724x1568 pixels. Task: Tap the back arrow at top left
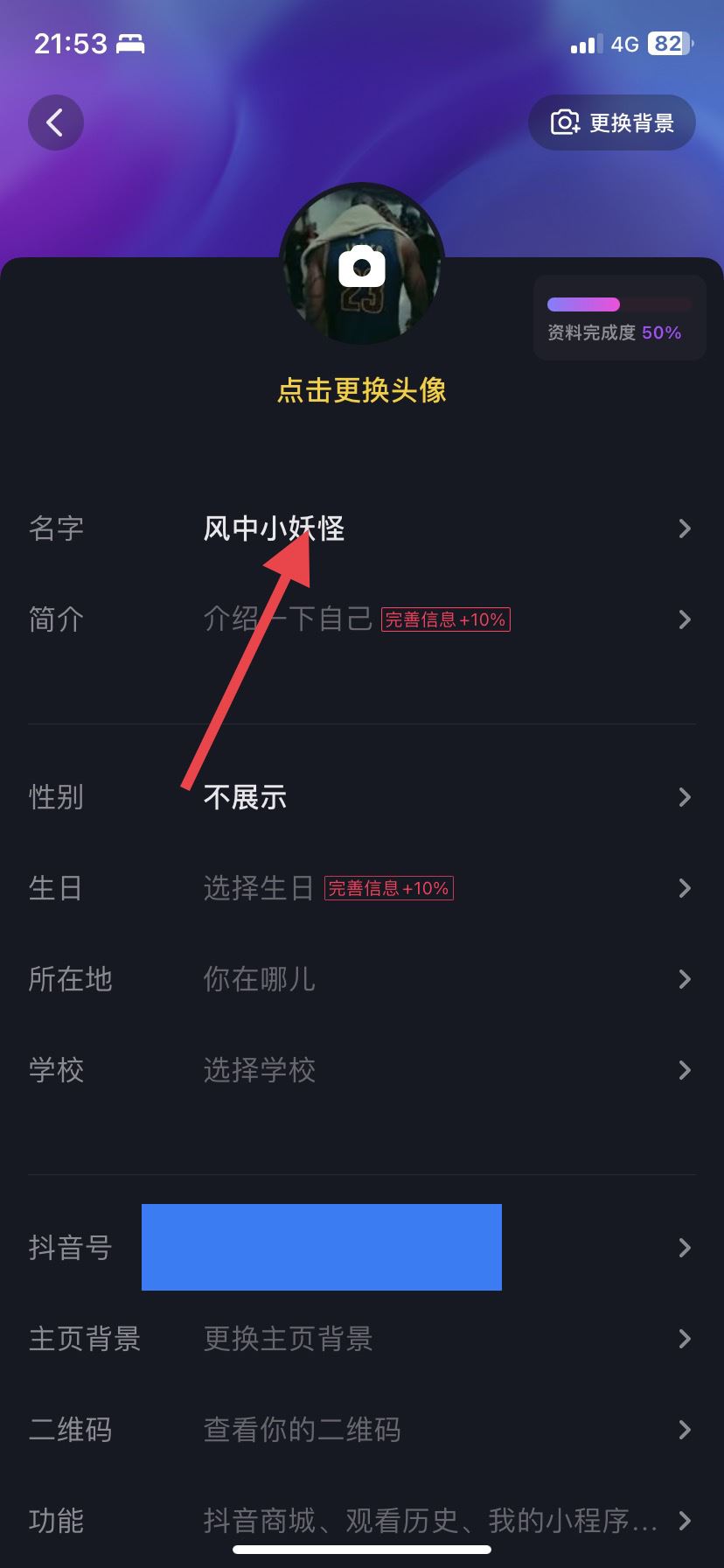[56, 122]
